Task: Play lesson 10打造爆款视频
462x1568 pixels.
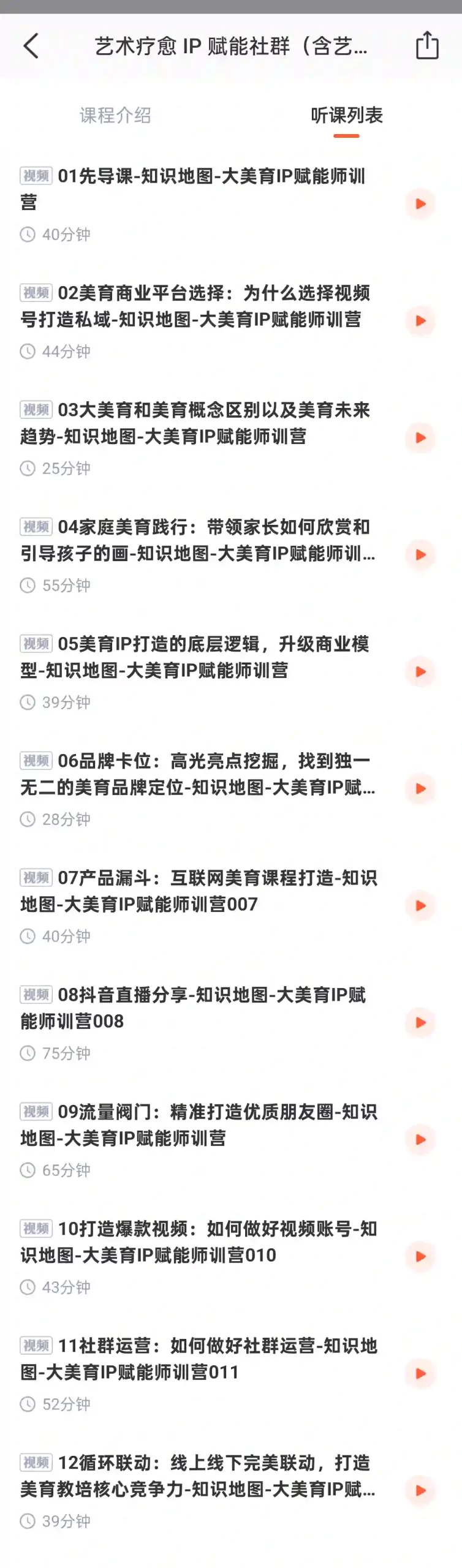Action: (420, 1257)
